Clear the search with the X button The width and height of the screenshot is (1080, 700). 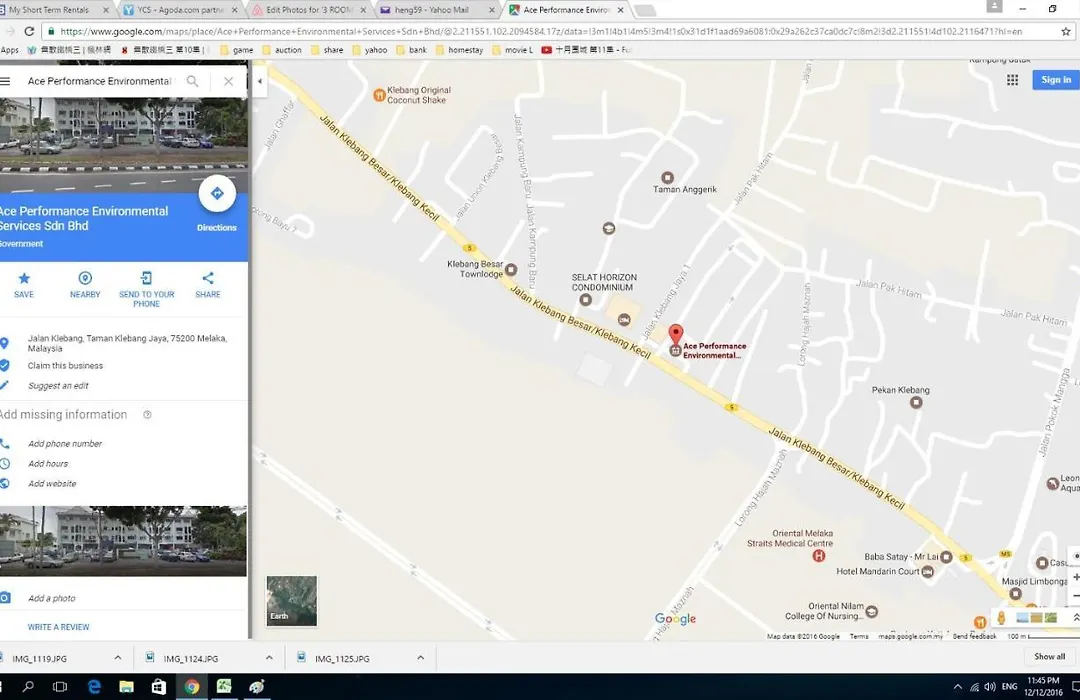[228, 81]
